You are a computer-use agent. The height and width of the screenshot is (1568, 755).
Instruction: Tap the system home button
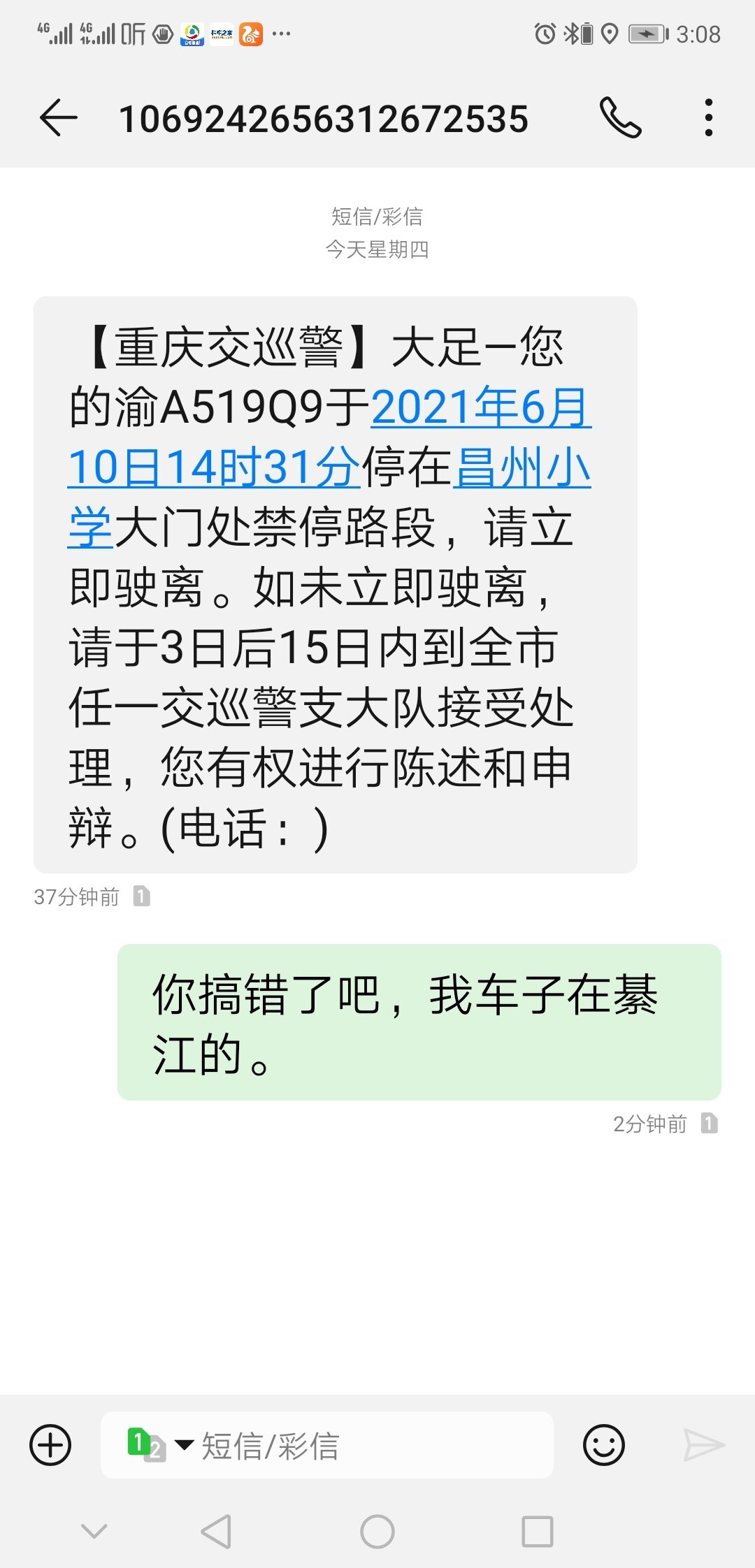pyautogui.click(x=377, y=1532)
